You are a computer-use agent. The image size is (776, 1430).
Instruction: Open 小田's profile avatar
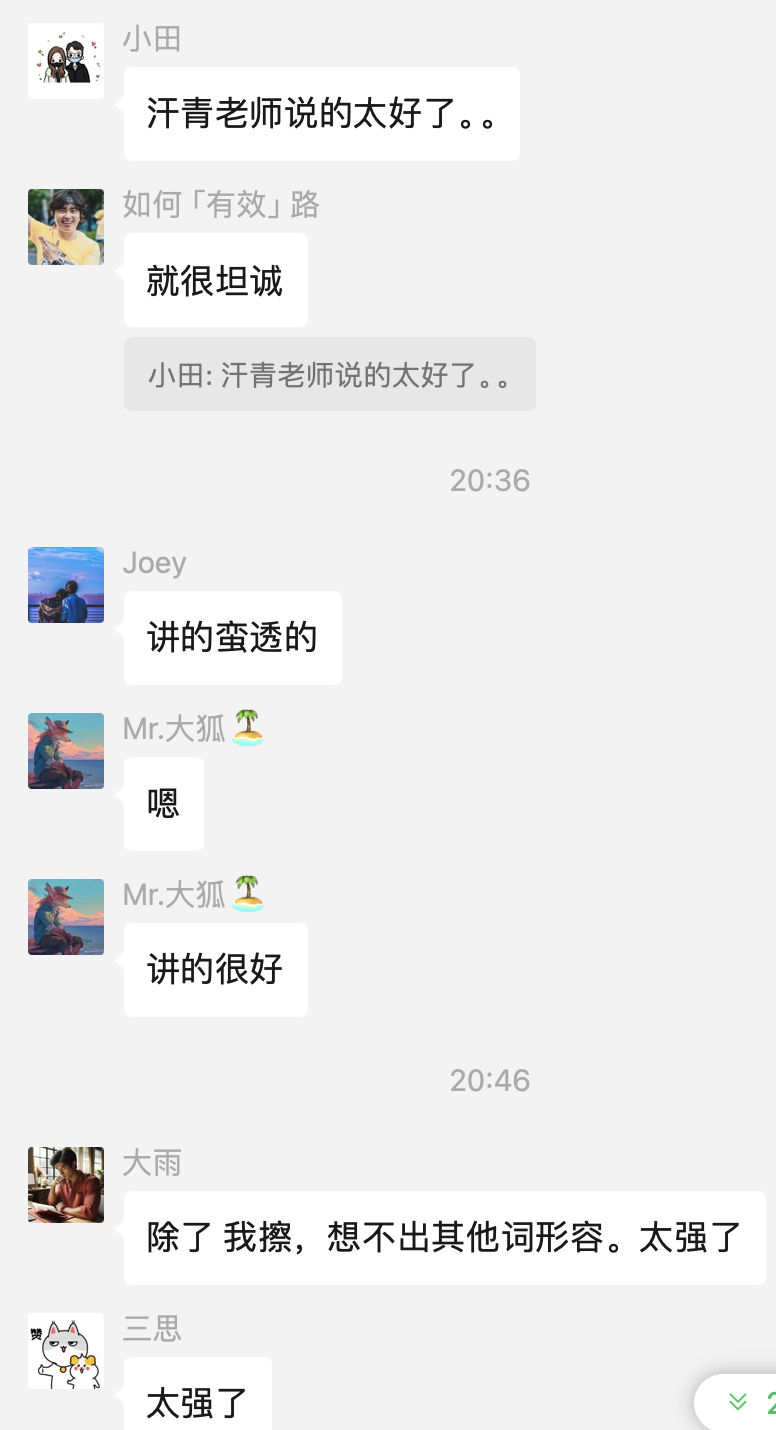coord(66,61)
